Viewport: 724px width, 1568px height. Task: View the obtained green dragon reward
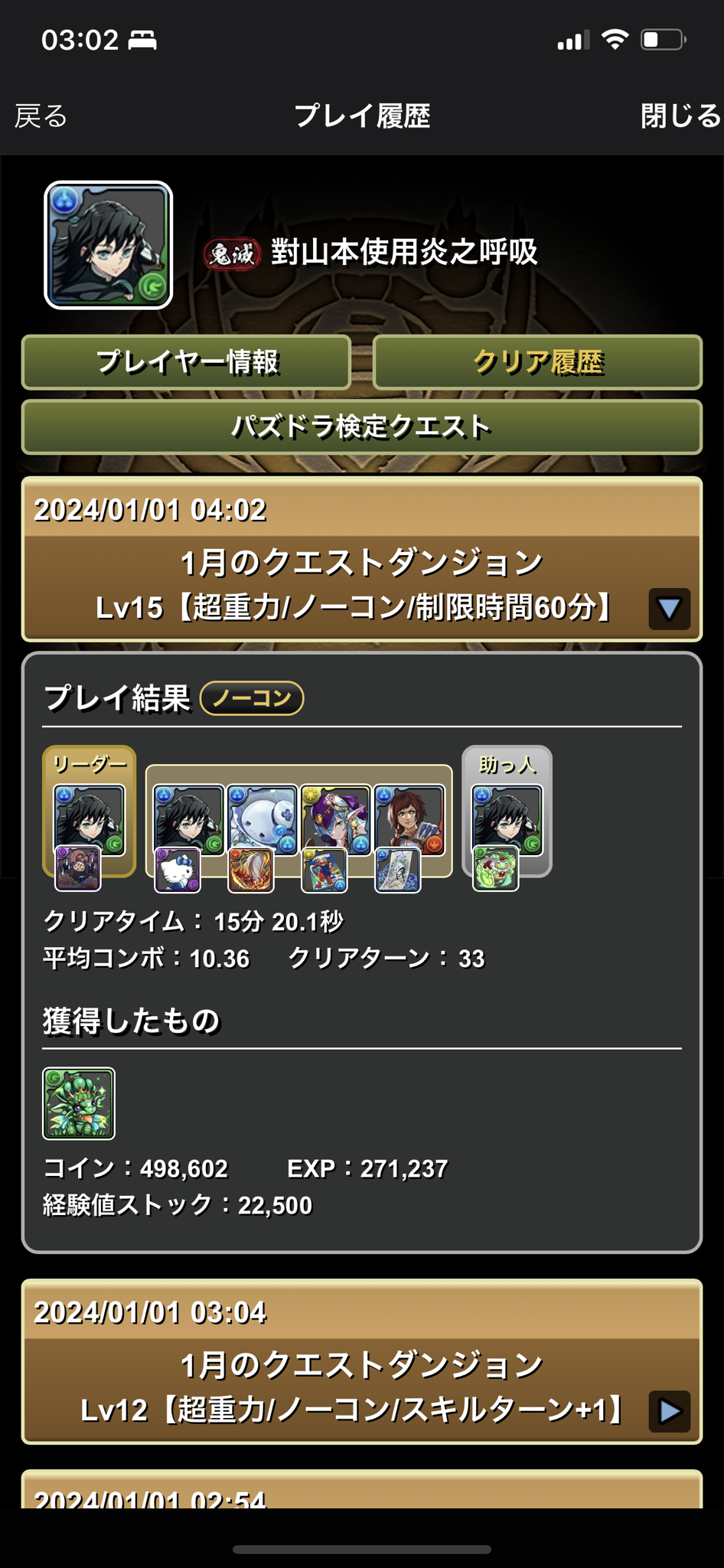tap(79, 1103)
